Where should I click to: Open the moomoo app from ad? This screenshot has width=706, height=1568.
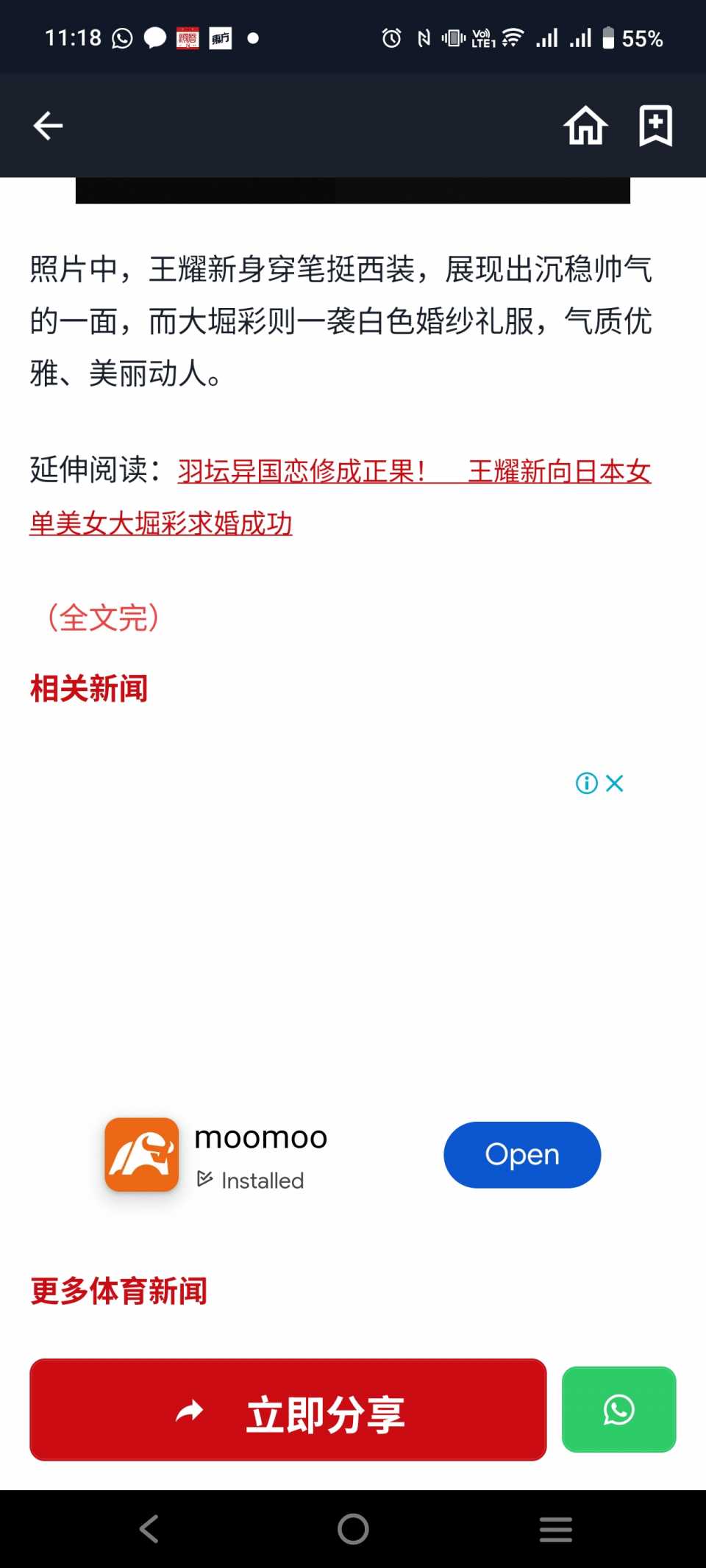522,1155
